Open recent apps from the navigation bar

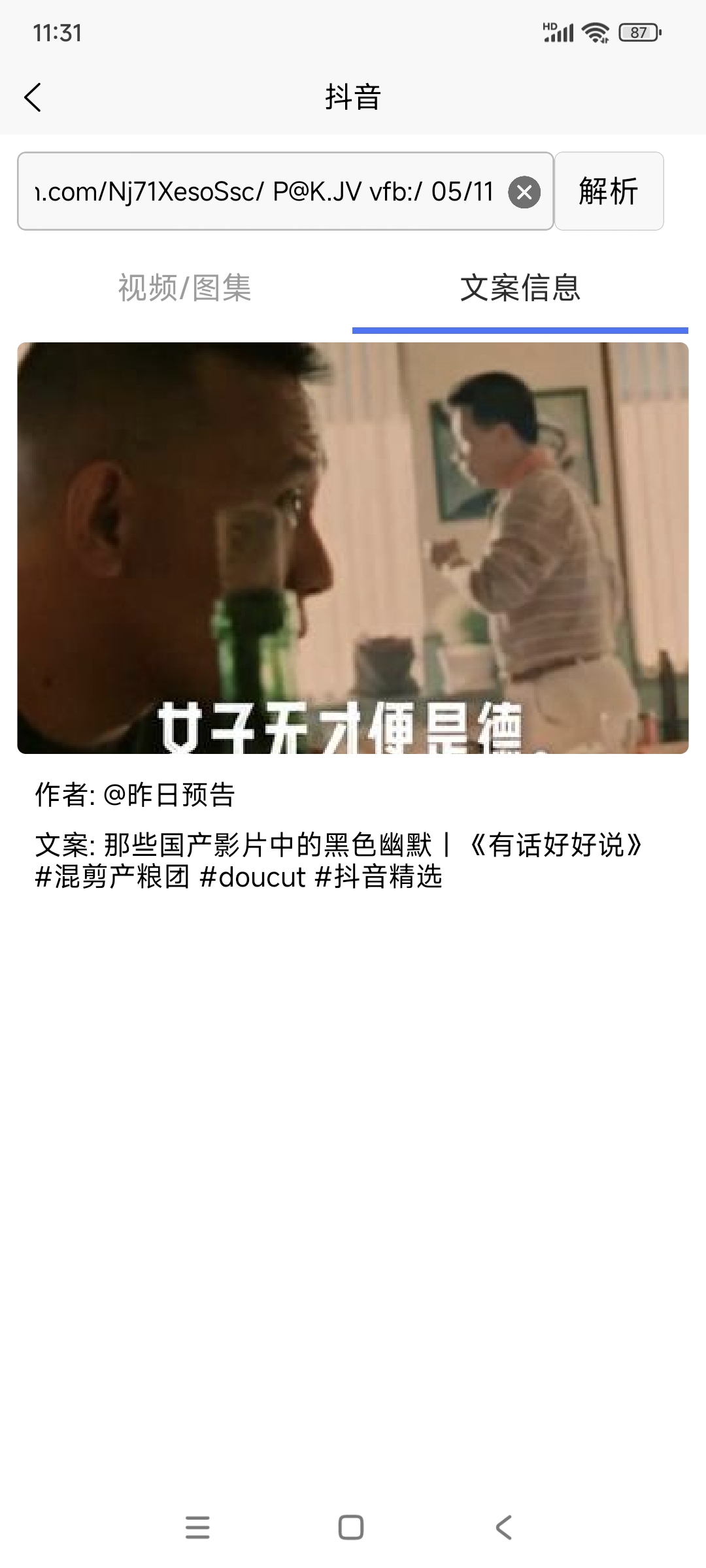coord(197,1527)
